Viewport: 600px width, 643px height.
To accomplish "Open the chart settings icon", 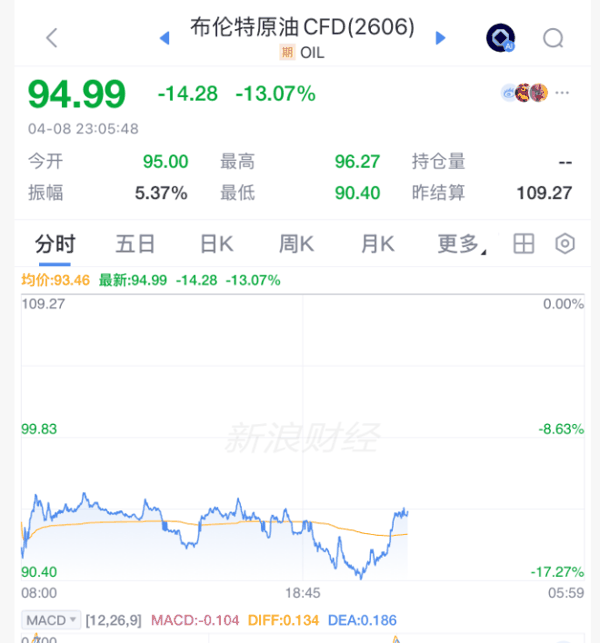I will [x=565, y=243].
